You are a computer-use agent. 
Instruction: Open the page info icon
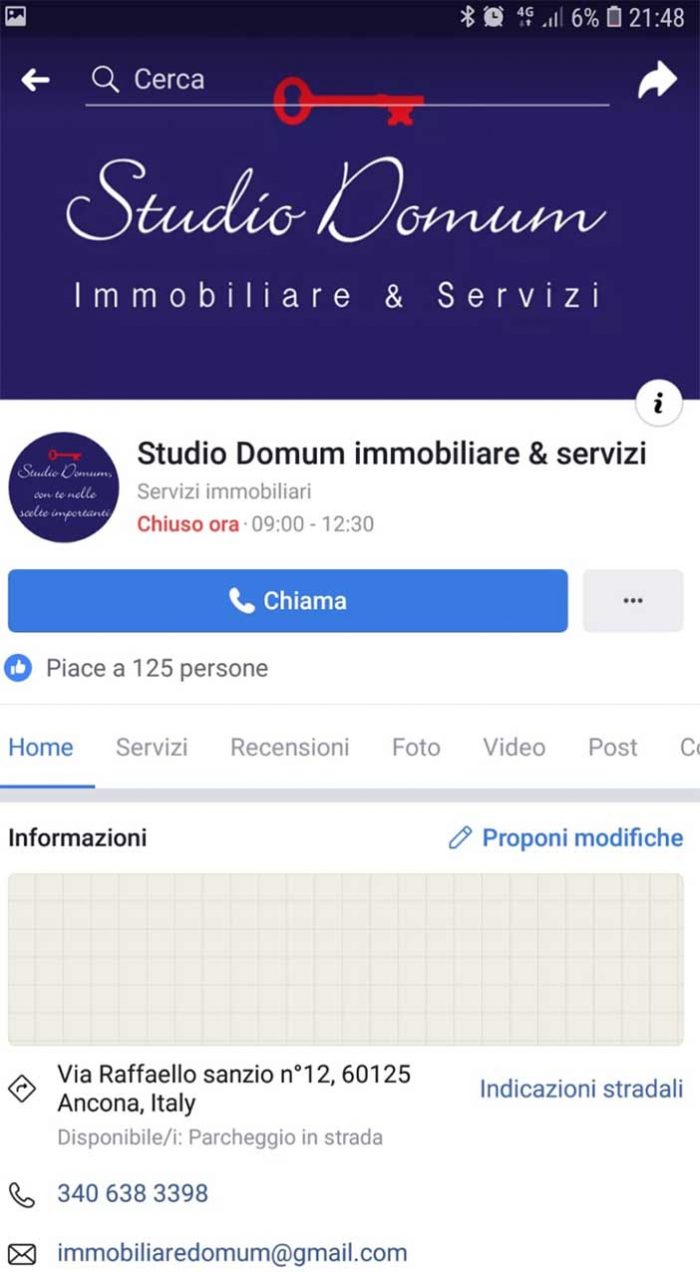(658, 403)
